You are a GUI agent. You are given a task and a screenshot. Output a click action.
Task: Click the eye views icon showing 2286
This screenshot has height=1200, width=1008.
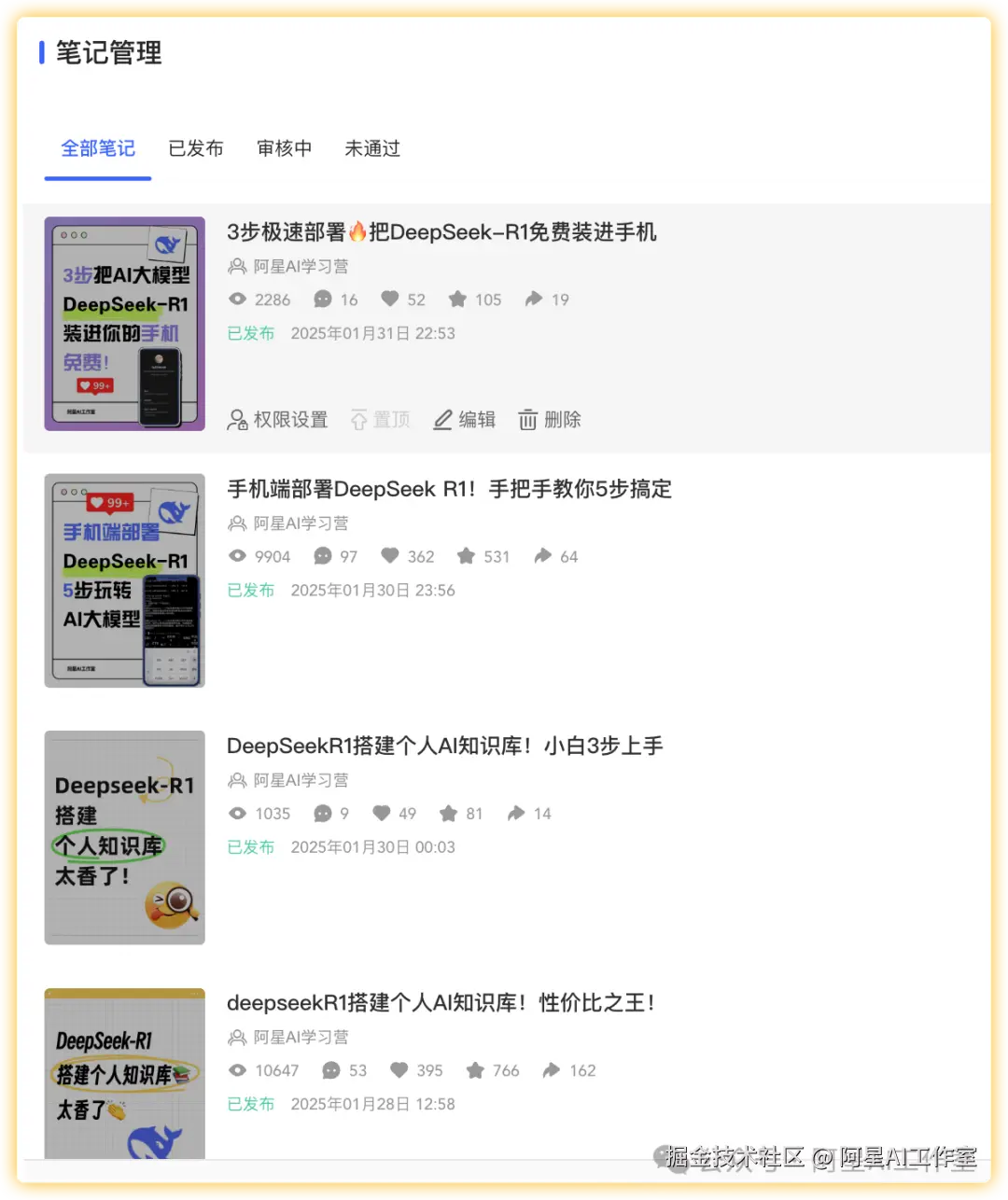click(x=238, y=299)
